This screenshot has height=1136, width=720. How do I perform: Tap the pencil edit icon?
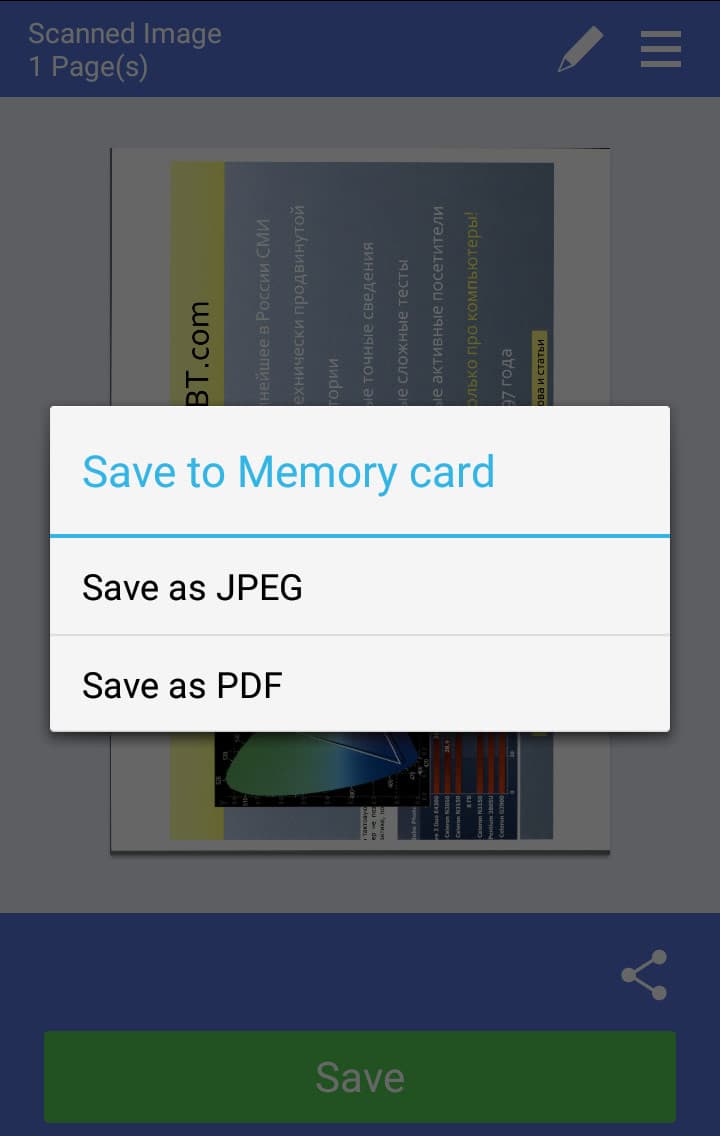pyautogui.click(x=580, y=49)
